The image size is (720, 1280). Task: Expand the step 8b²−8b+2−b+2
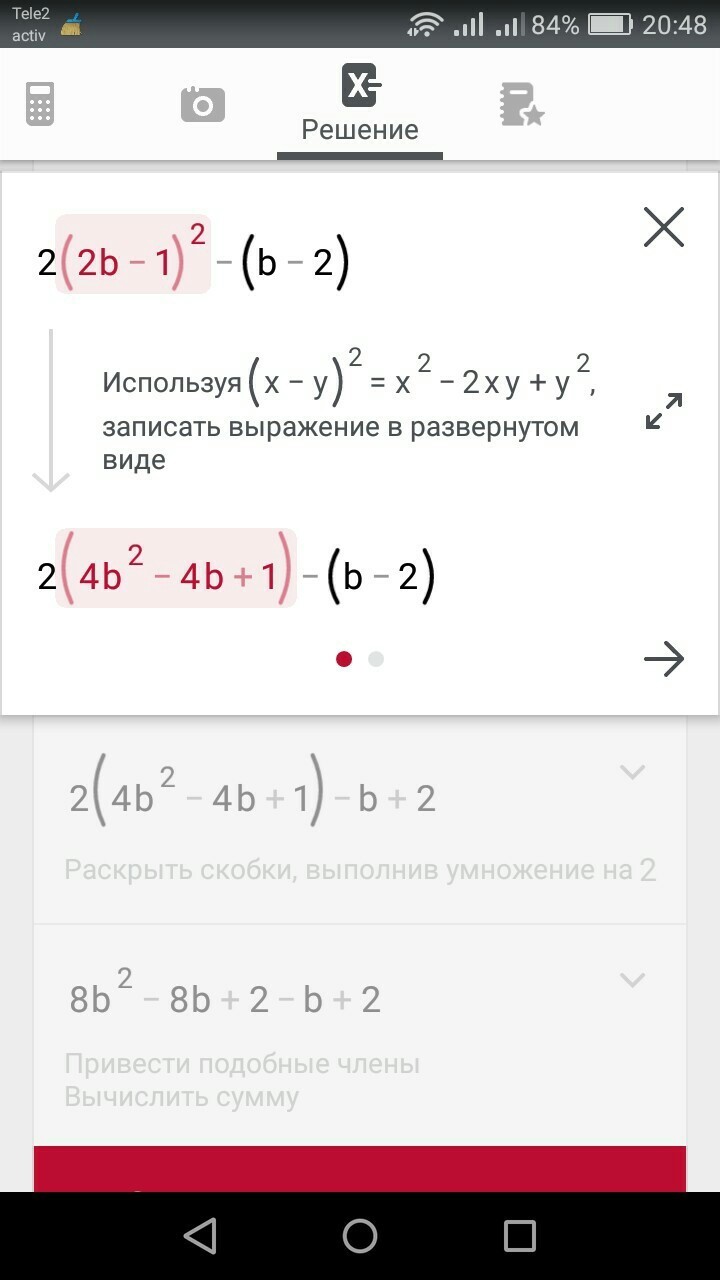click(632, 979)
